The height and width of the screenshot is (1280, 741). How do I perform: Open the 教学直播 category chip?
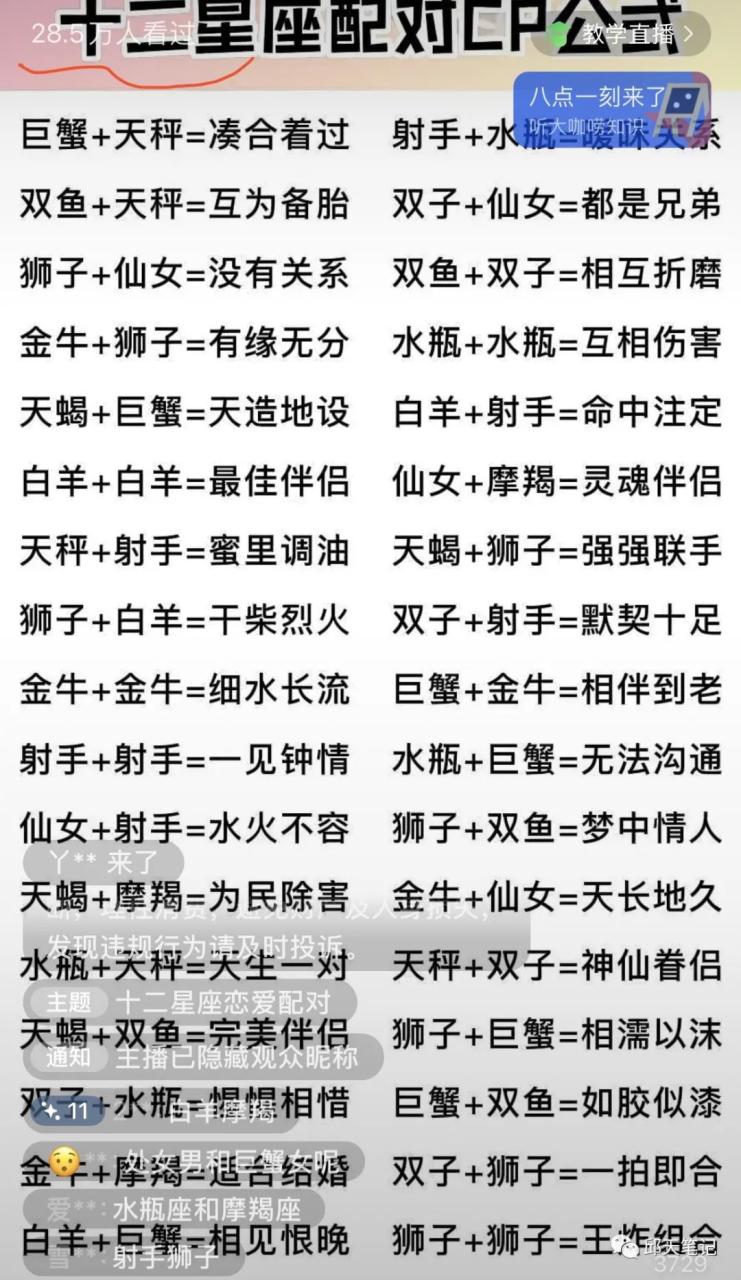tap(624, 34)
